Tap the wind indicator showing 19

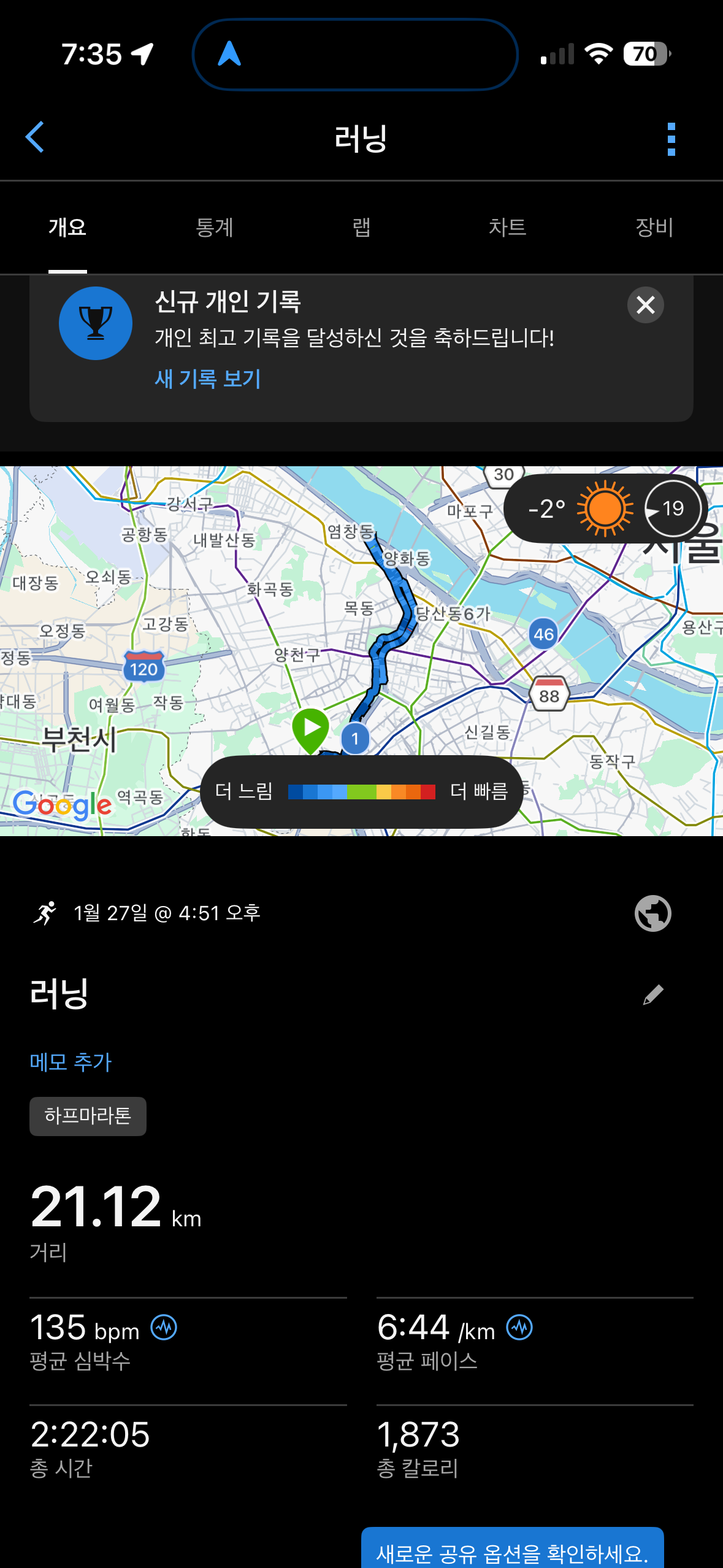(x=672, y=509)
